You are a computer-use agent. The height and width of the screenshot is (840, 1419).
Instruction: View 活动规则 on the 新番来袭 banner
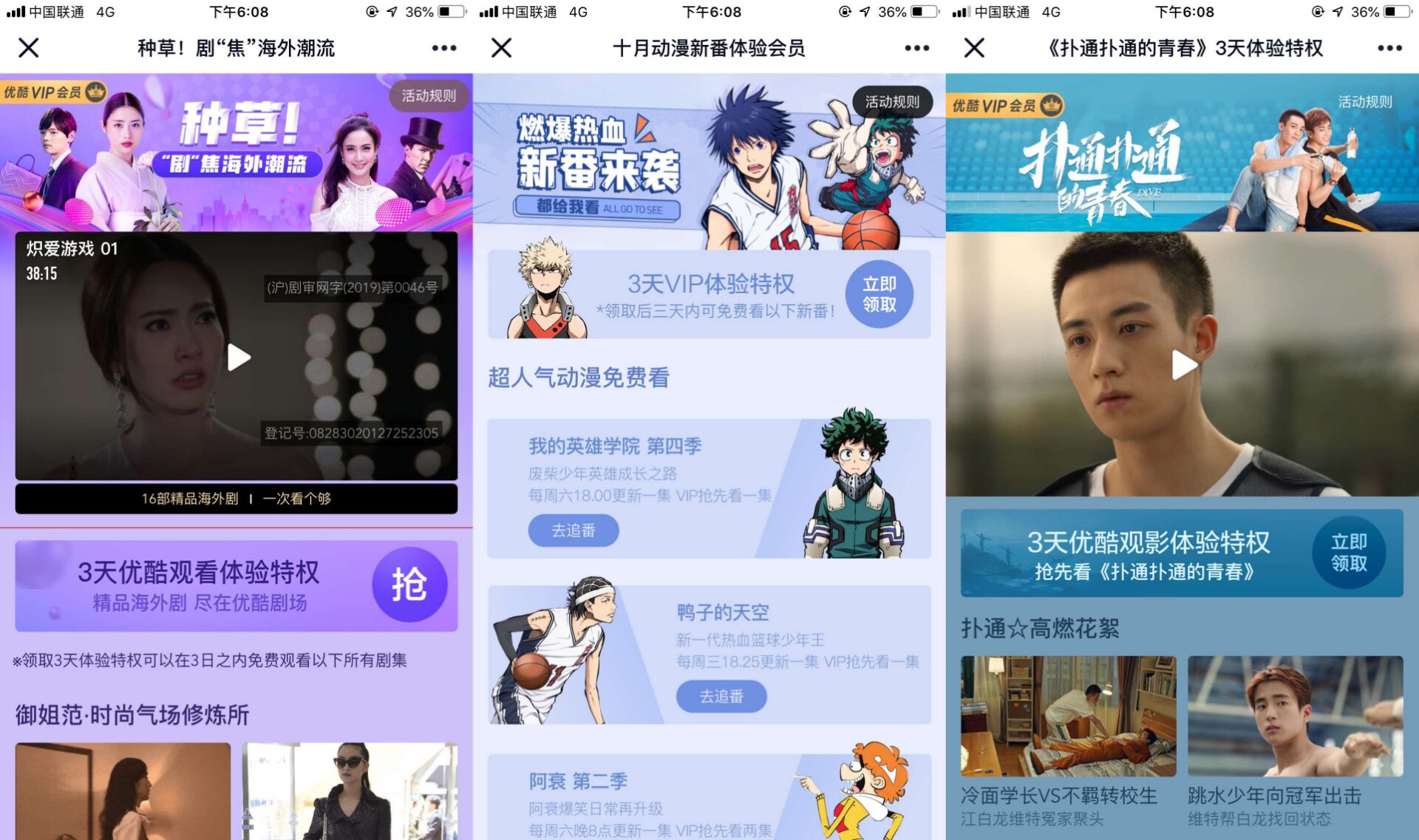pos(892,102)
